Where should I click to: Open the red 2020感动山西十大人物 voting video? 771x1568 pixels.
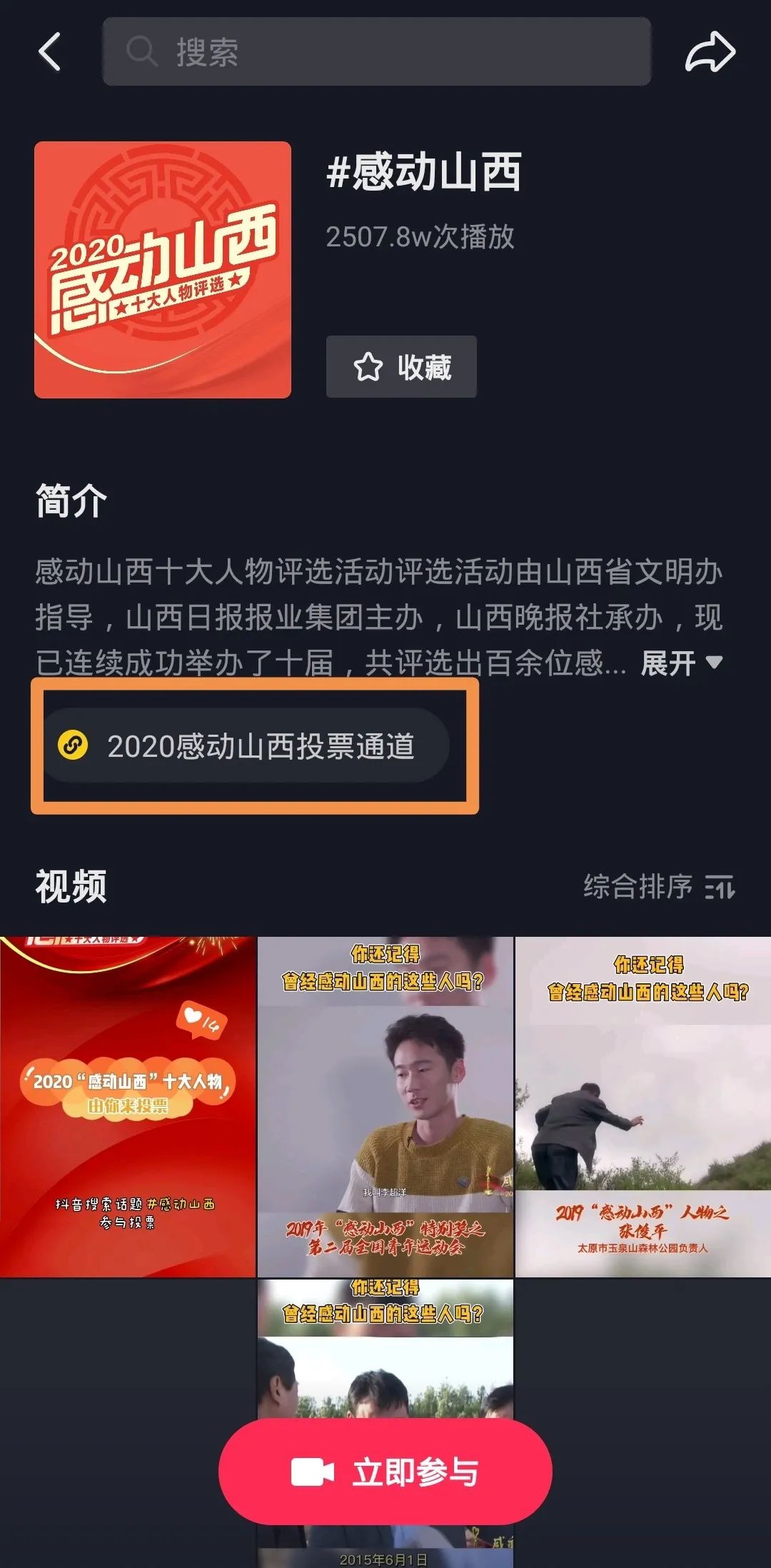tap(128, 1107)
